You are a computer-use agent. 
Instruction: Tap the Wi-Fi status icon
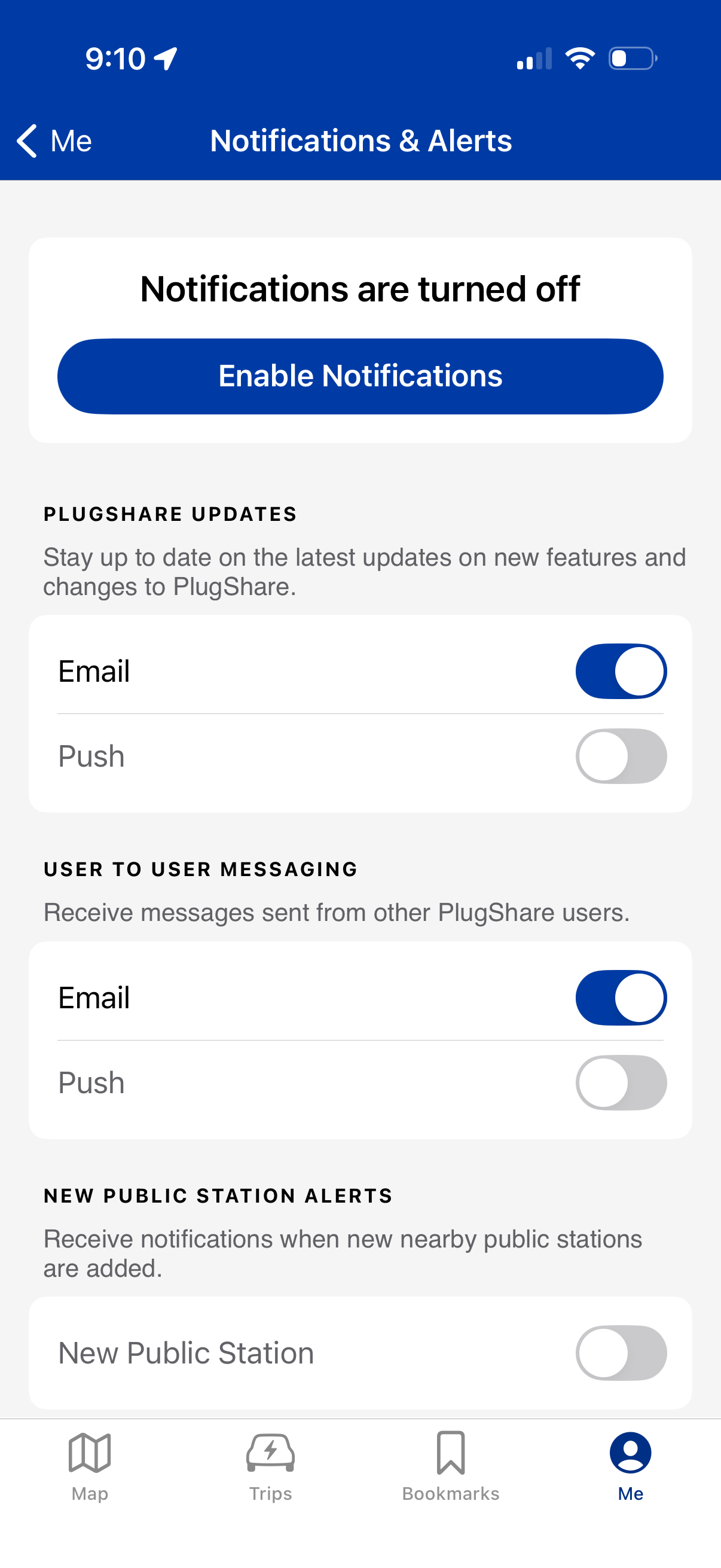(x=580, y=58)
